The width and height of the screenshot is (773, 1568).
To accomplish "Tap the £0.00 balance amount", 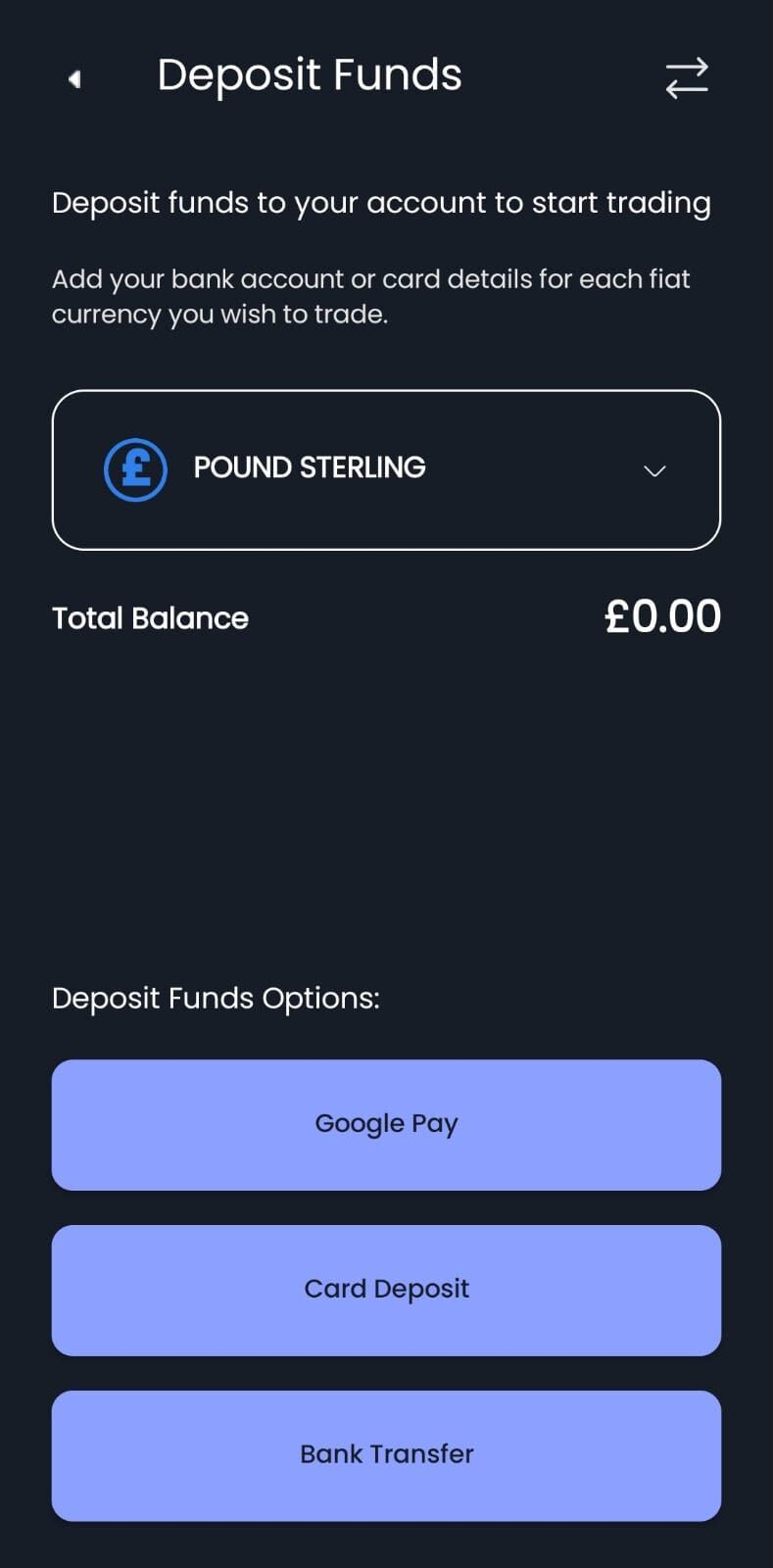I will (662, 615).
